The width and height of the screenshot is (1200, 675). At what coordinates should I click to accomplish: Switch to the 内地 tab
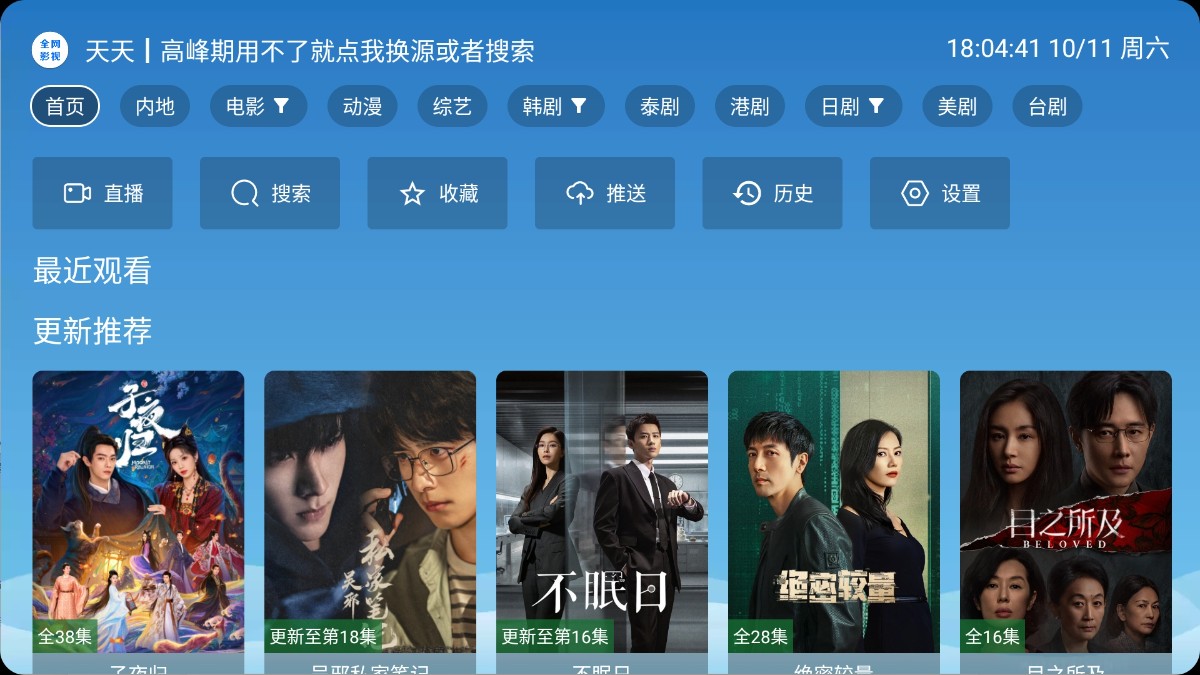point(155,107)
